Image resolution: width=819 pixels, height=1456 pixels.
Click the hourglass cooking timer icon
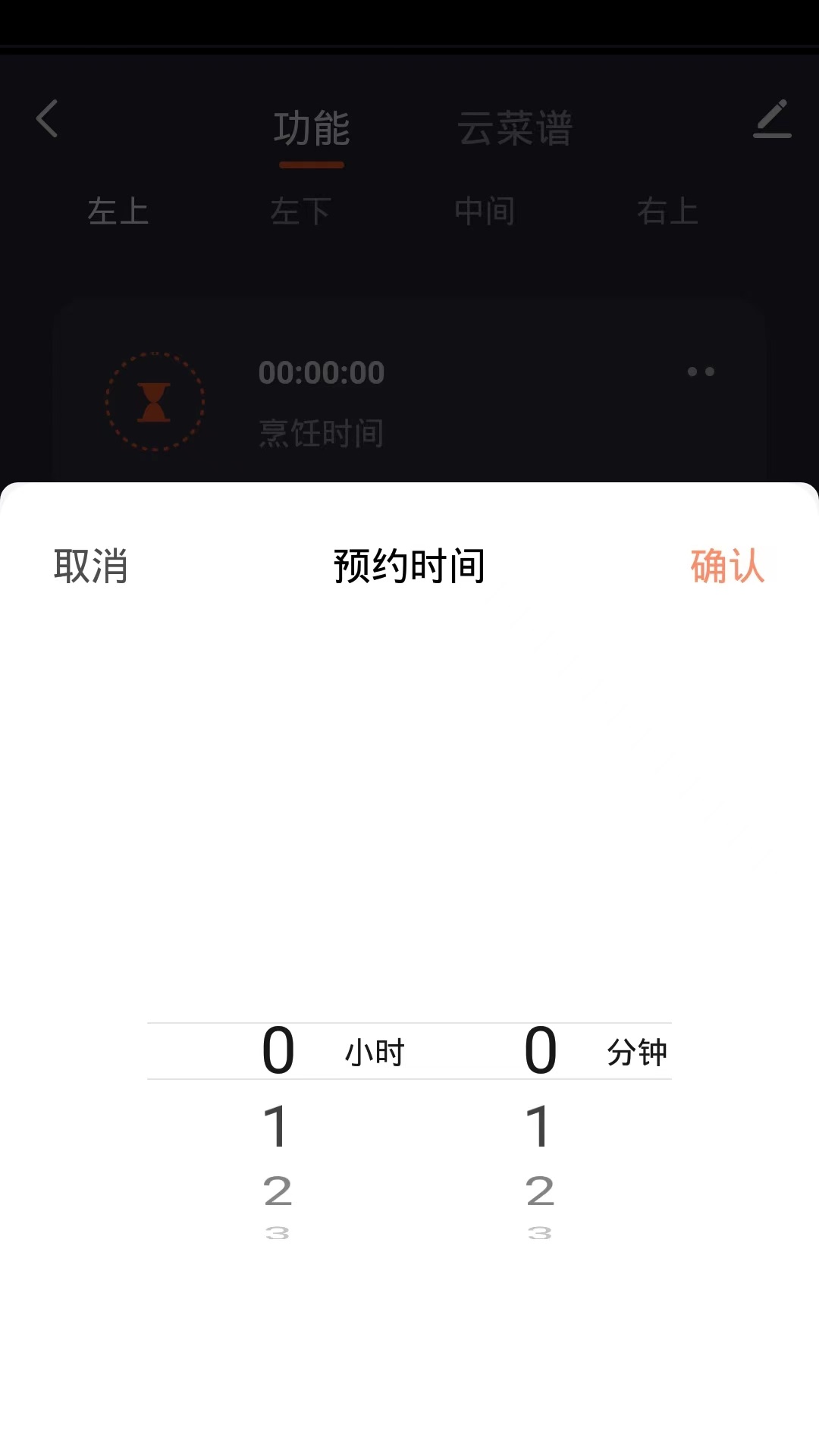154,400
